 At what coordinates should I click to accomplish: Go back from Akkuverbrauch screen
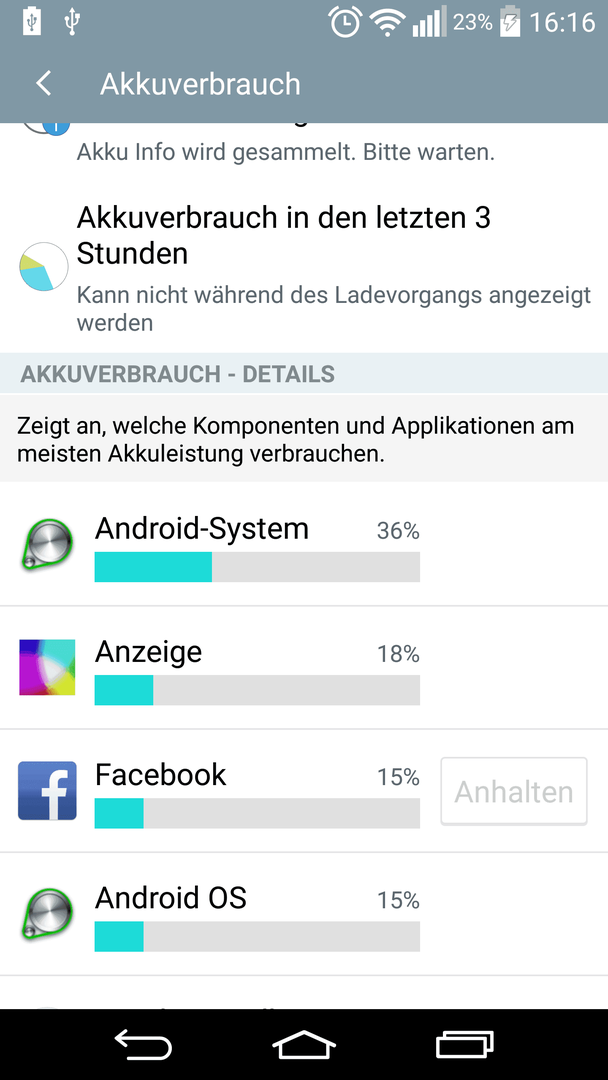43,84
